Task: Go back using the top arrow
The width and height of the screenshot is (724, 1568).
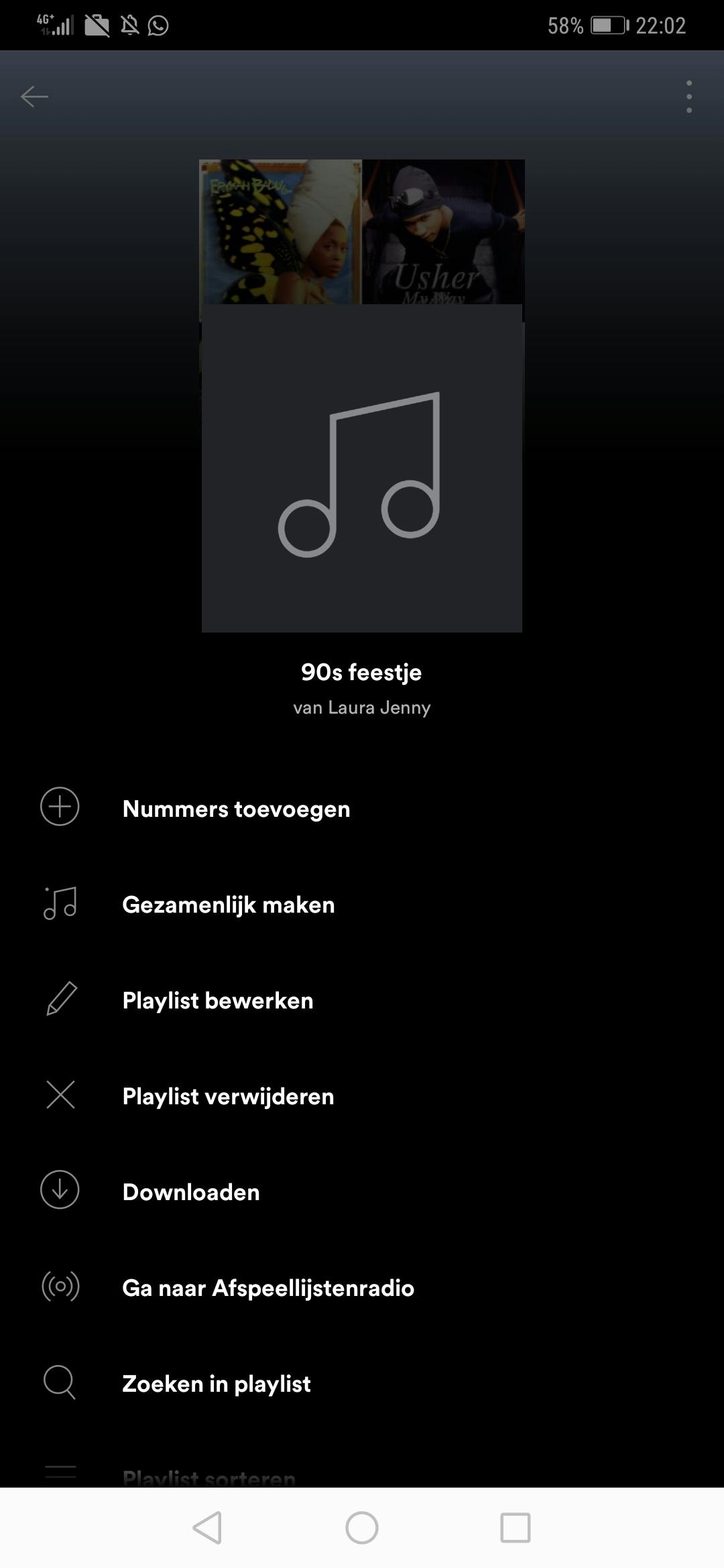Action: click(34, 96)
